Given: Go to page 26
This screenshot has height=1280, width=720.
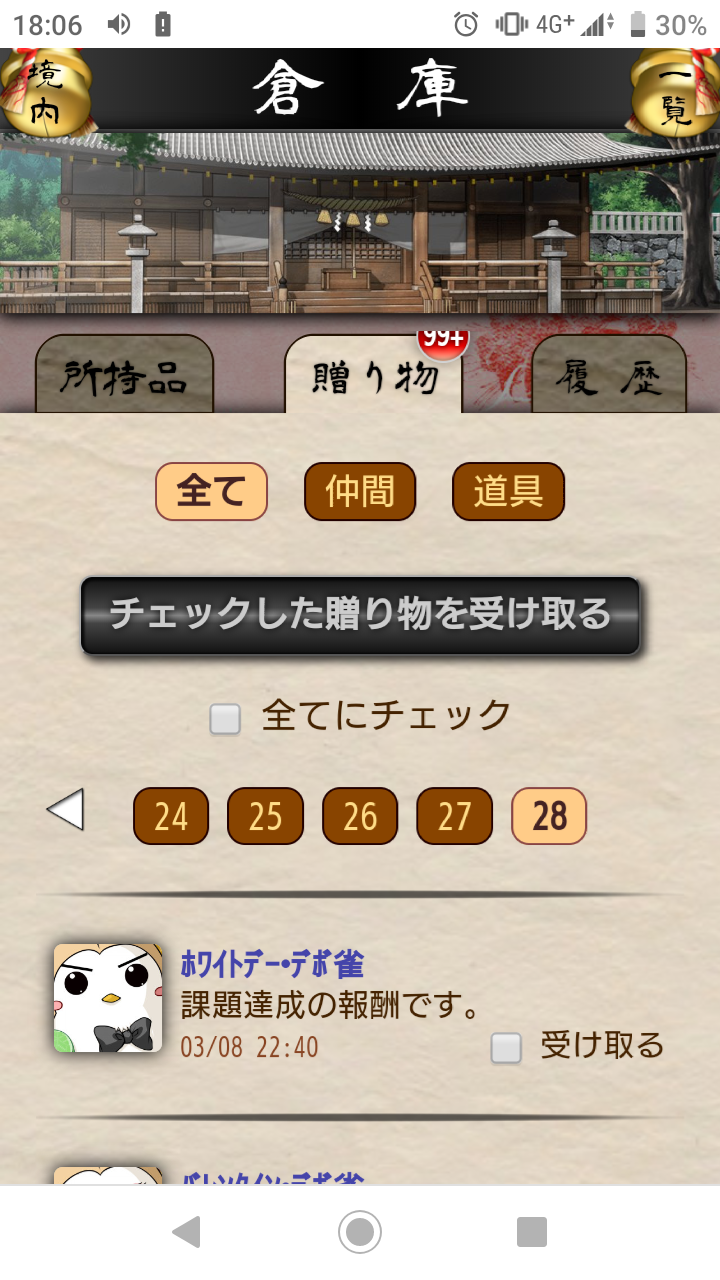Looking at the screenshot, I should click(x=360, y=816).
